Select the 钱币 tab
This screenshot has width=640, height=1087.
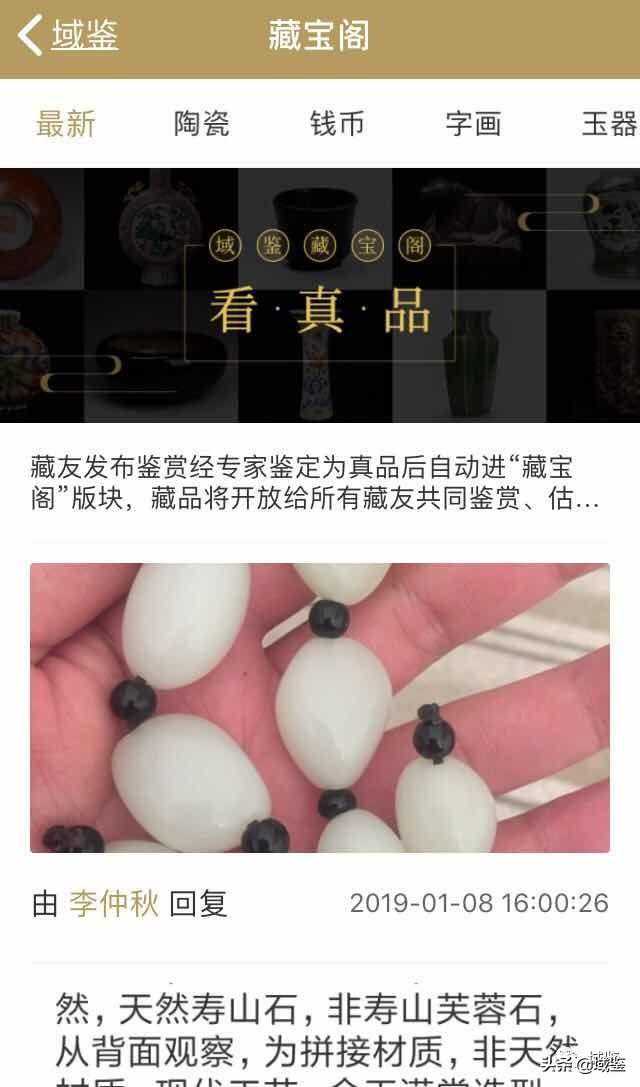click(x=337, y=124)
